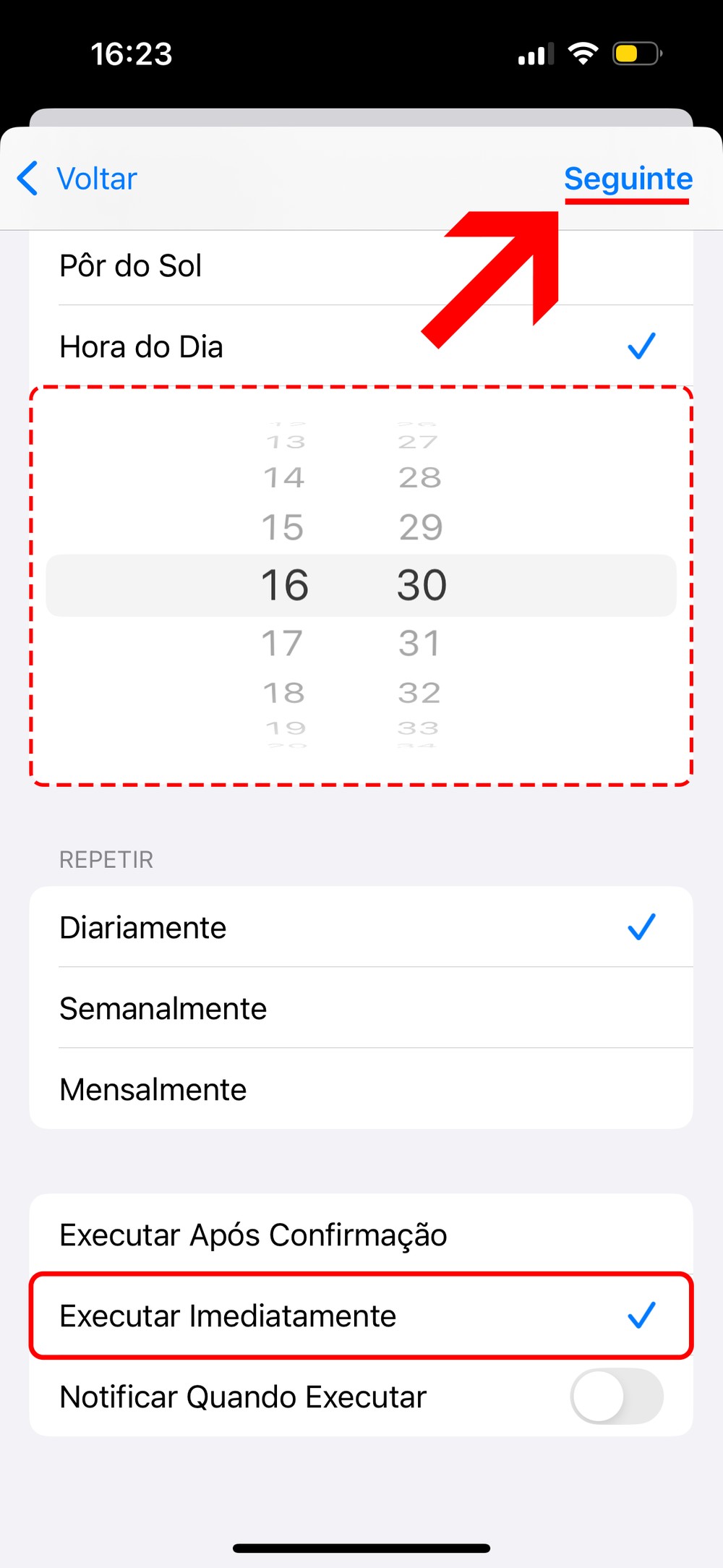
Task: Pick hour 15 in the time picker
Action: pos(283,527)
